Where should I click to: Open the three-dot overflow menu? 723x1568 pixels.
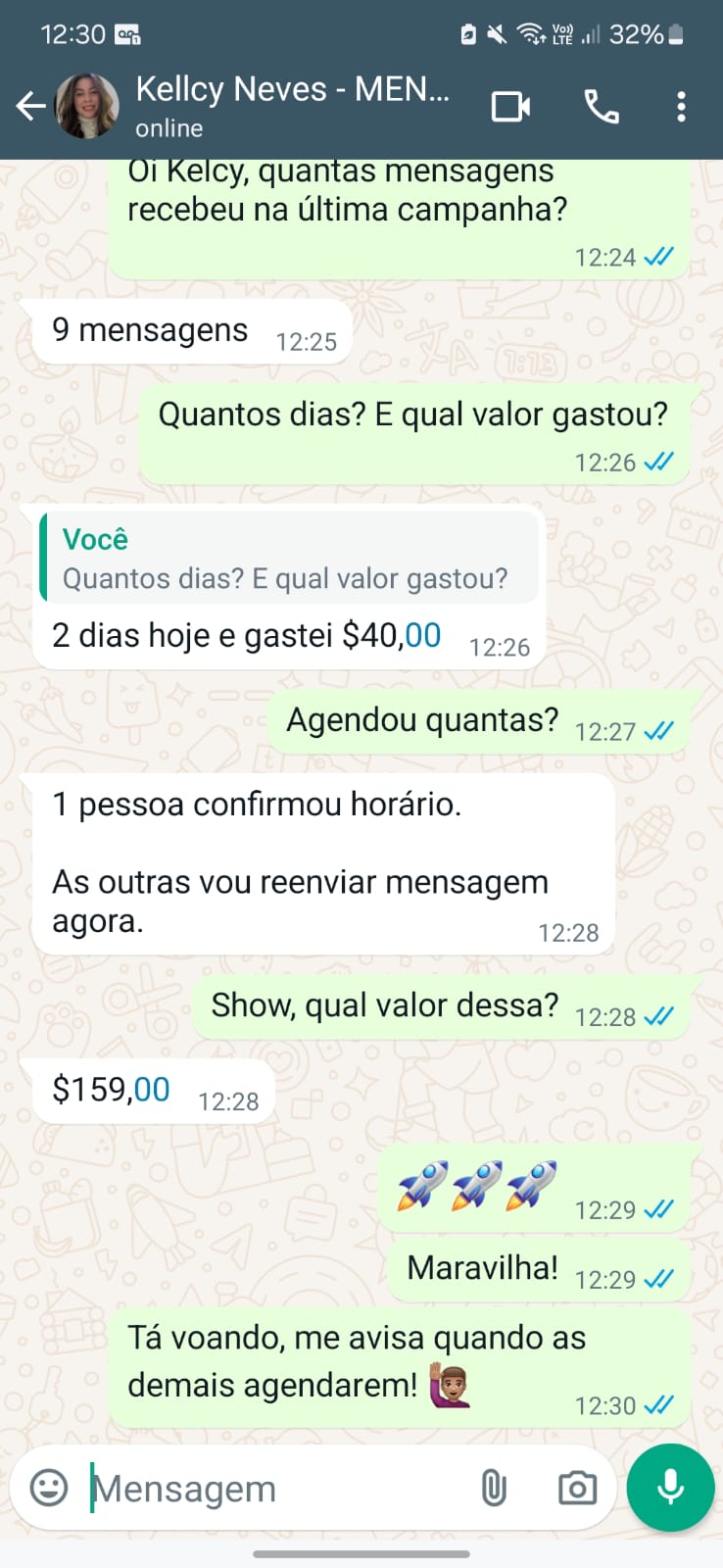pos(681,106)
